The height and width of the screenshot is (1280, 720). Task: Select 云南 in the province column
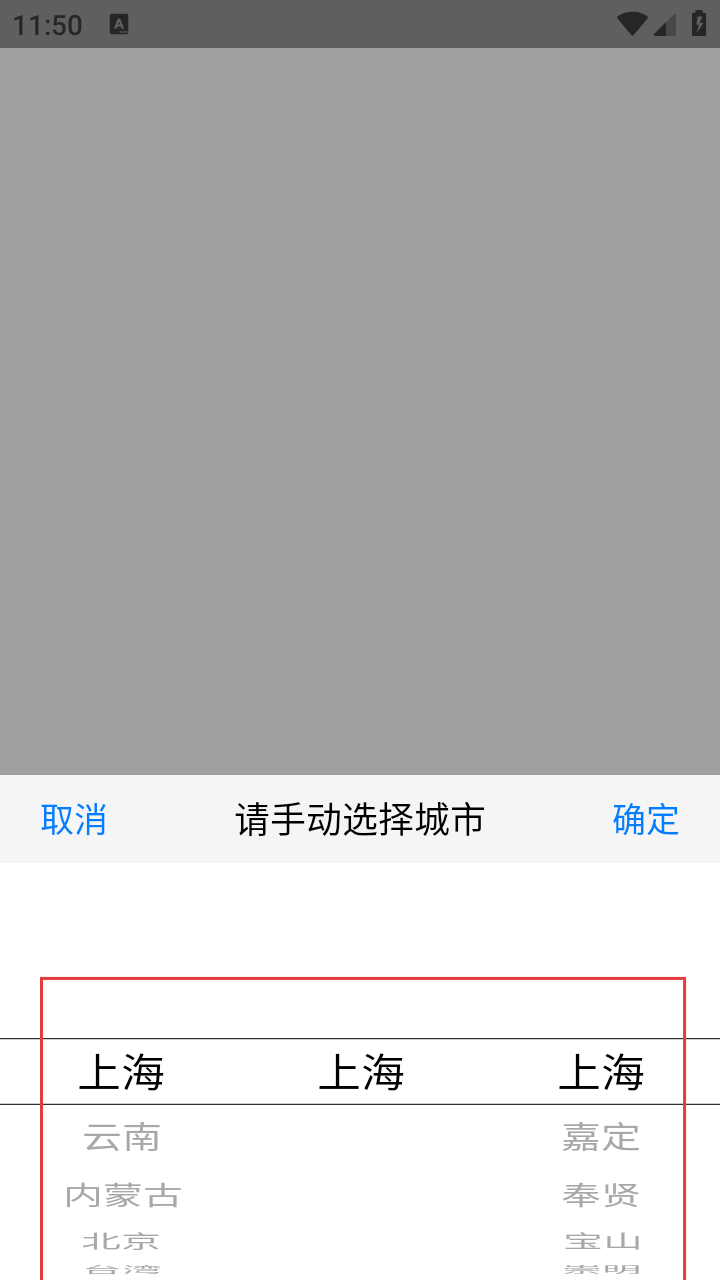pos(122,1137)
